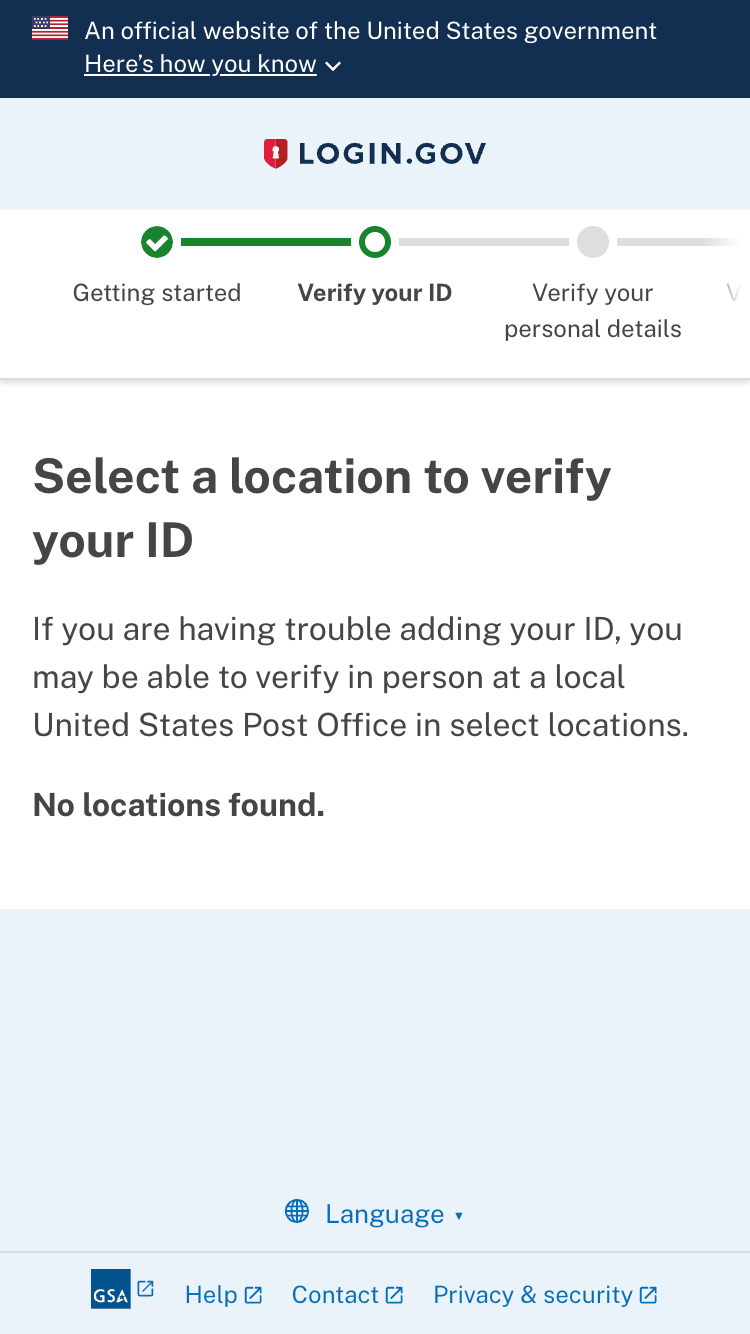Open Privacy & security link
Image resolution: width=750 pixels, height=1334 pixels.
[545, 1295]
